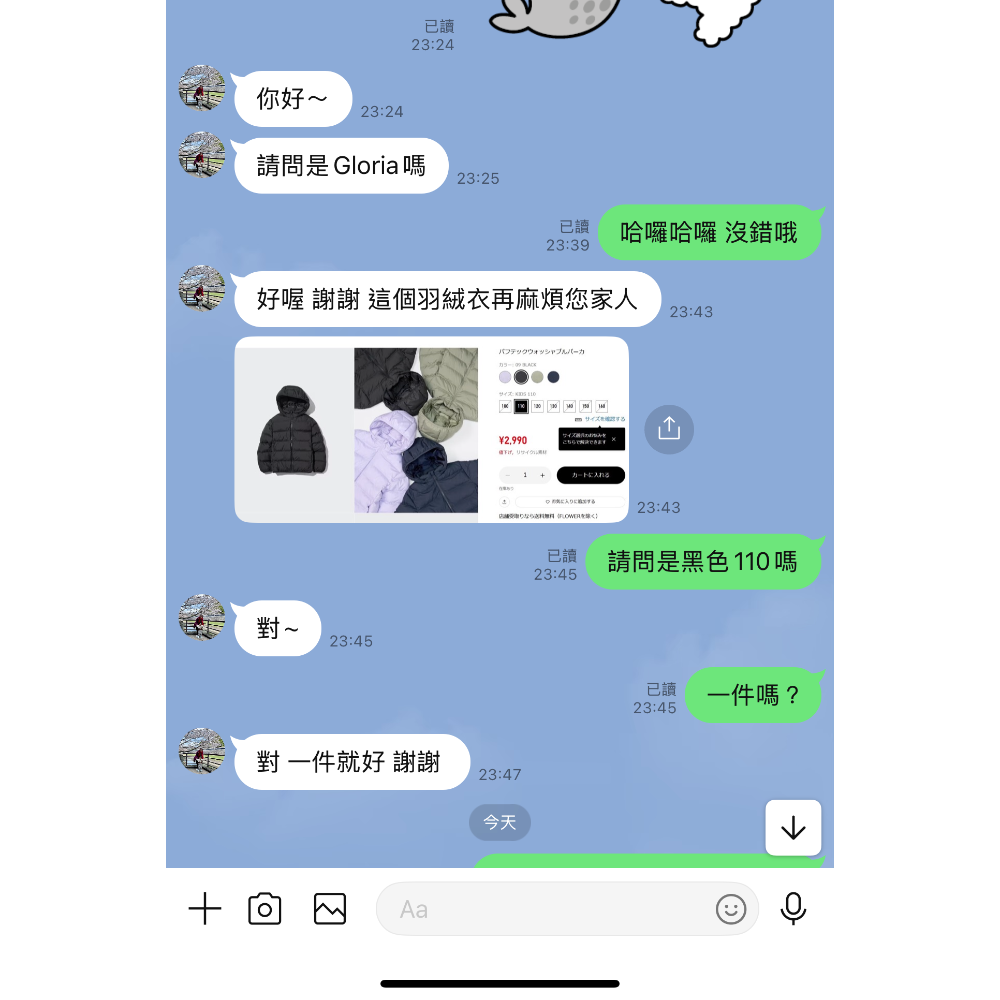Screen dimensions: 1000x1000
Task: Open the emoji sticker picker
Action: [731, 909]
